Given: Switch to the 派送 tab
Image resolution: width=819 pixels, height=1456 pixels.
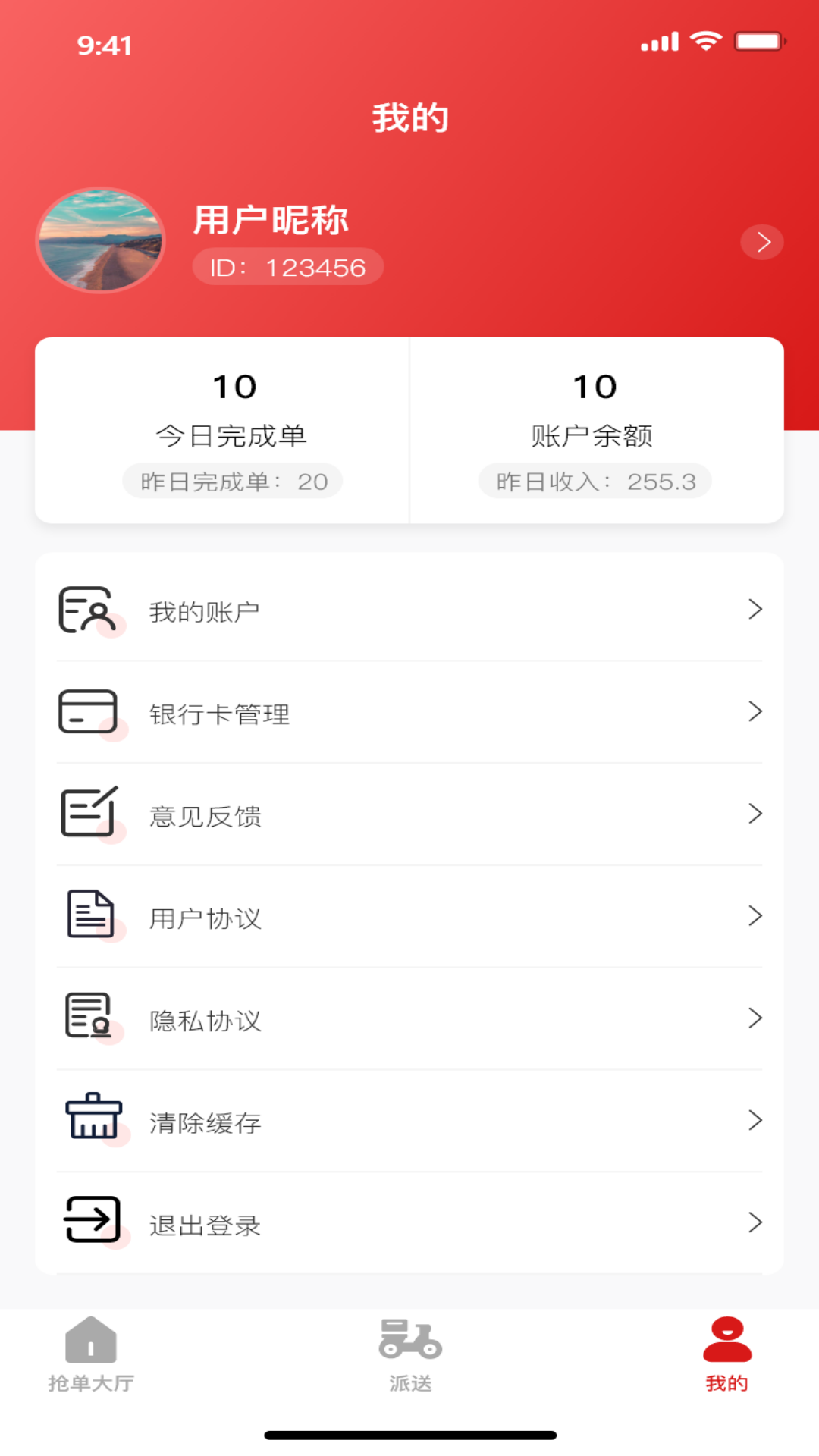Looking at the screenshot, I should [409, 1357].
